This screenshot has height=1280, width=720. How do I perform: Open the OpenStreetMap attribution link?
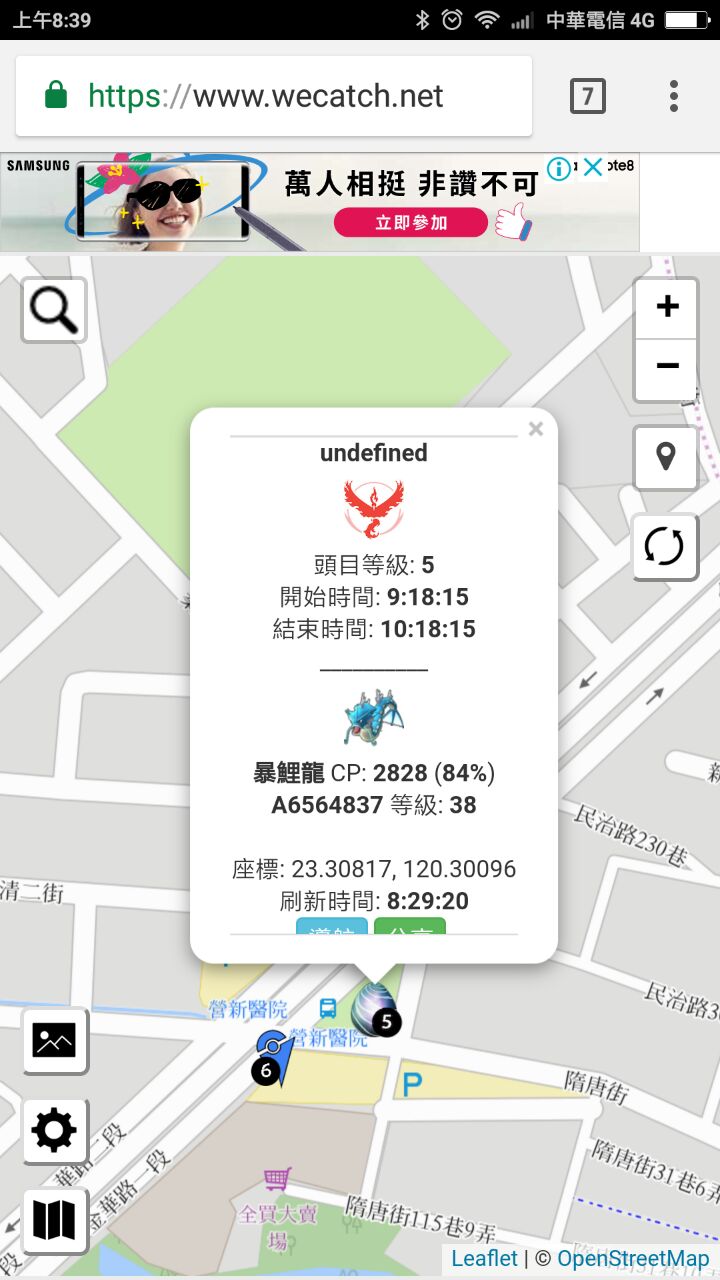coord(633,1259)
